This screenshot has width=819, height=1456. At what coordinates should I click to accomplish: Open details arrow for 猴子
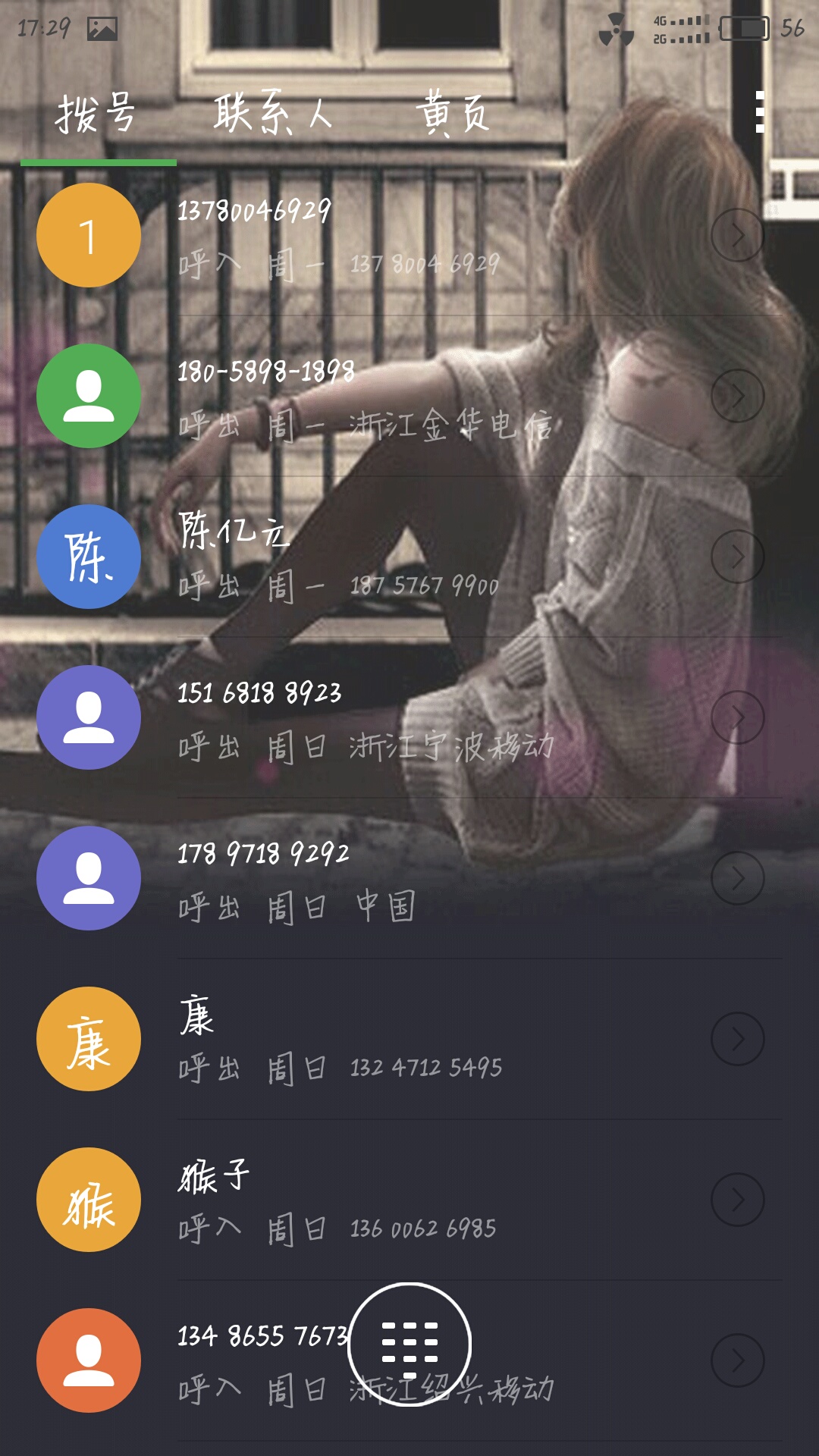737,1200
